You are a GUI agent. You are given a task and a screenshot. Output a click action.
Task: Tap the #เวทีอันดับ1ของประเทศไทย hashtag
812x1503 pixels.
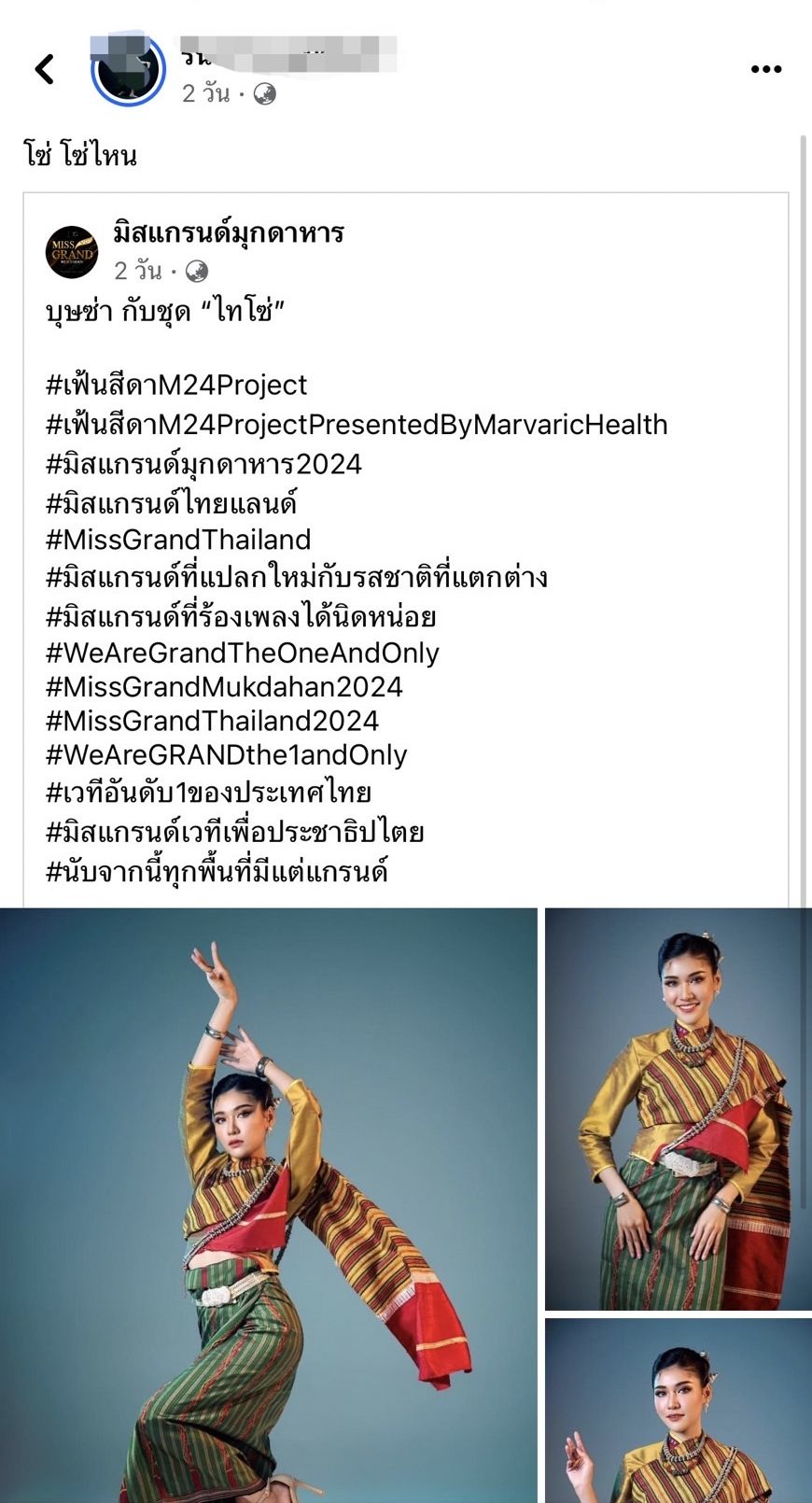click(x=208, y=793)
